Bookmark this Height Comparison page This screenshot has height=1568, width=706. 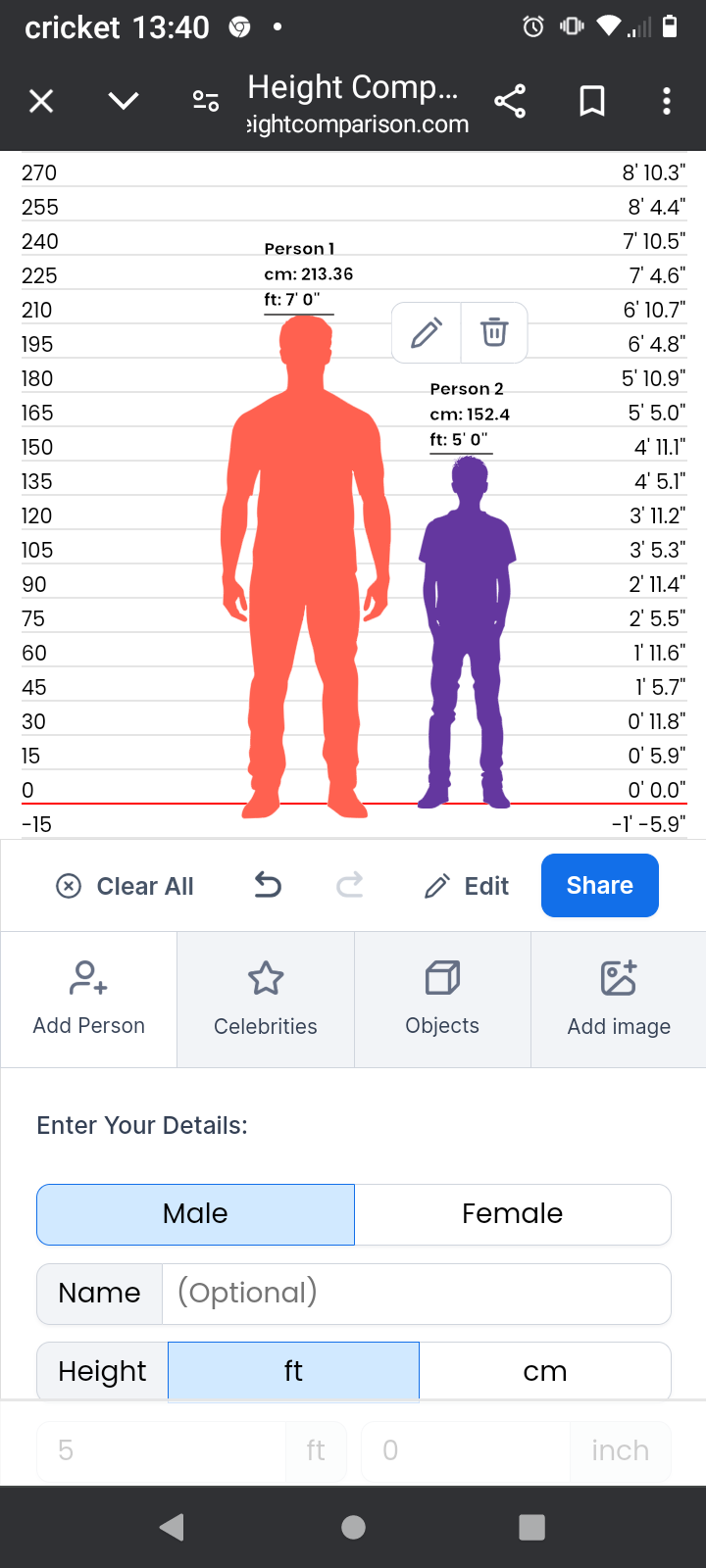point(592,101)
